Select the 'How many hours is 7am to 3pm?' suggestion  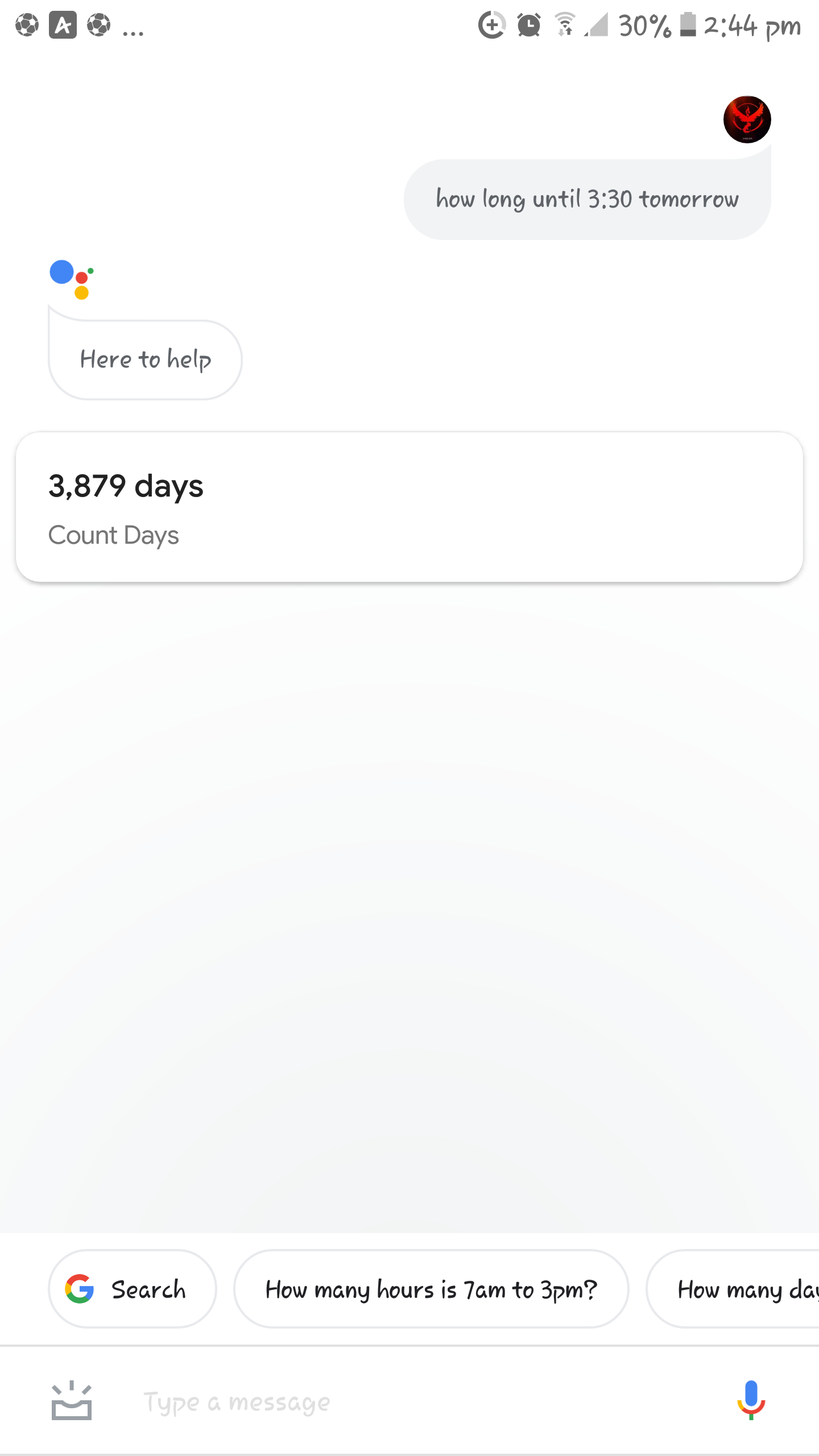click(431, 1289)
